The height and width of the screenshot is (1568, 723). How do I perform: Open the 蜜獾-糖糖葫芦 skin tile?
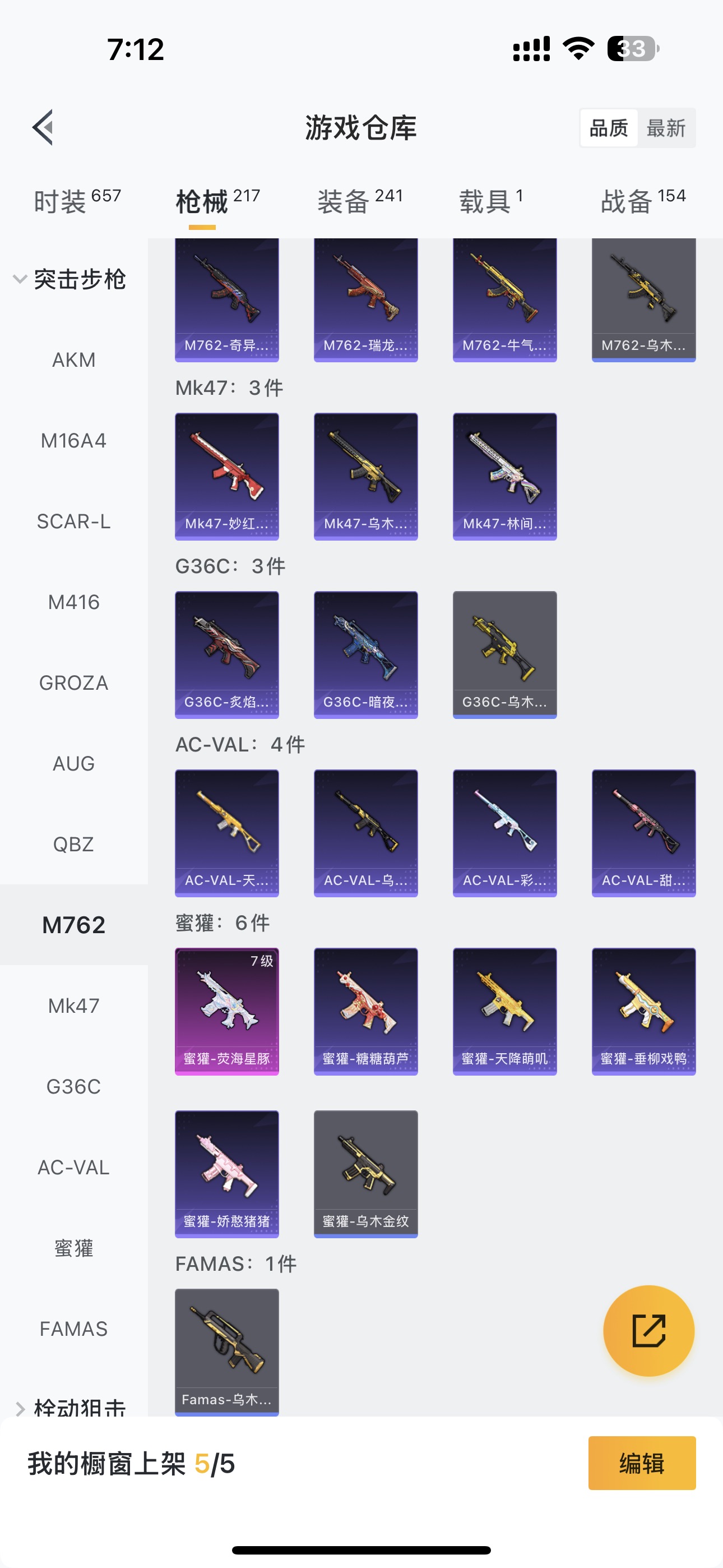point(365,1011)
